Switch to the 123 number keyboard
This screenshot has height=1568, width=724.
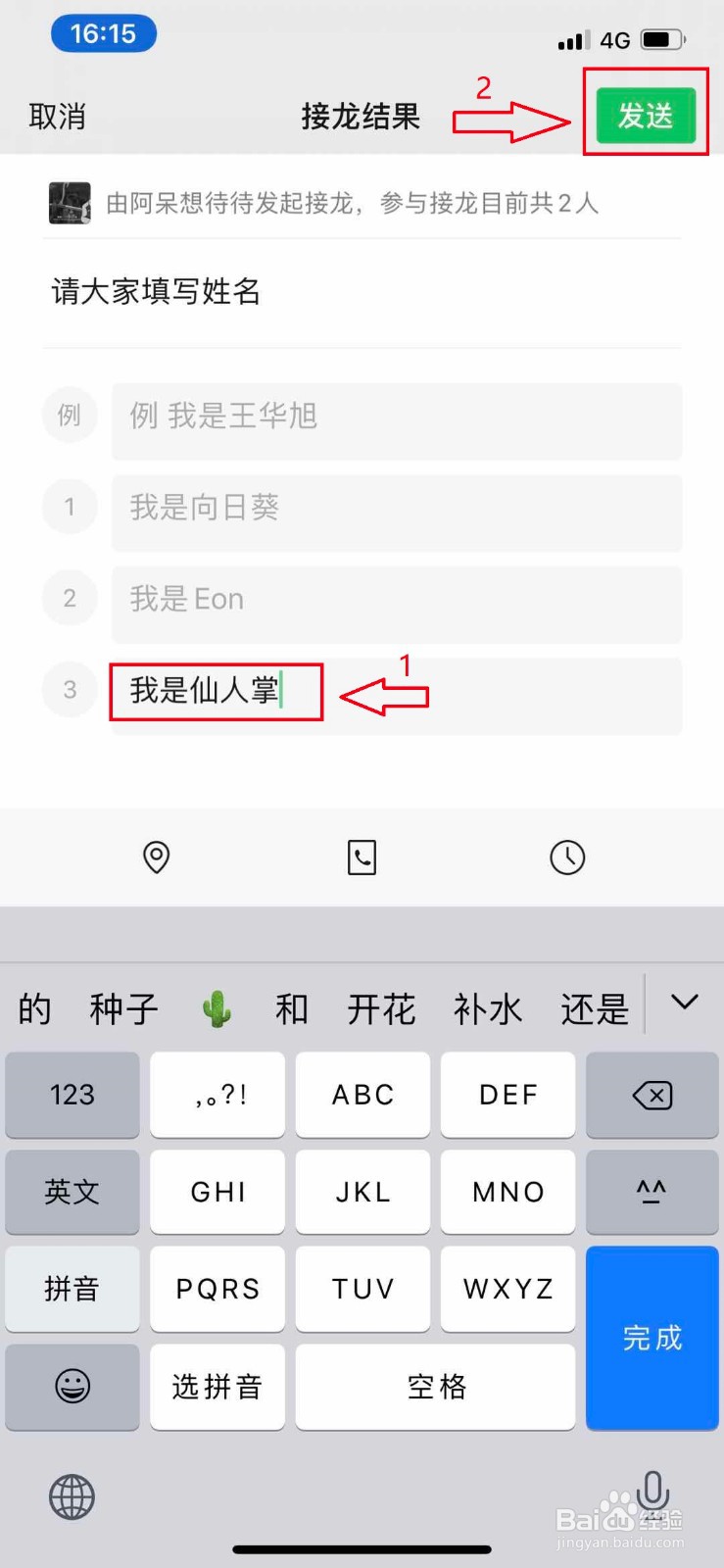tap(72, 1095)
